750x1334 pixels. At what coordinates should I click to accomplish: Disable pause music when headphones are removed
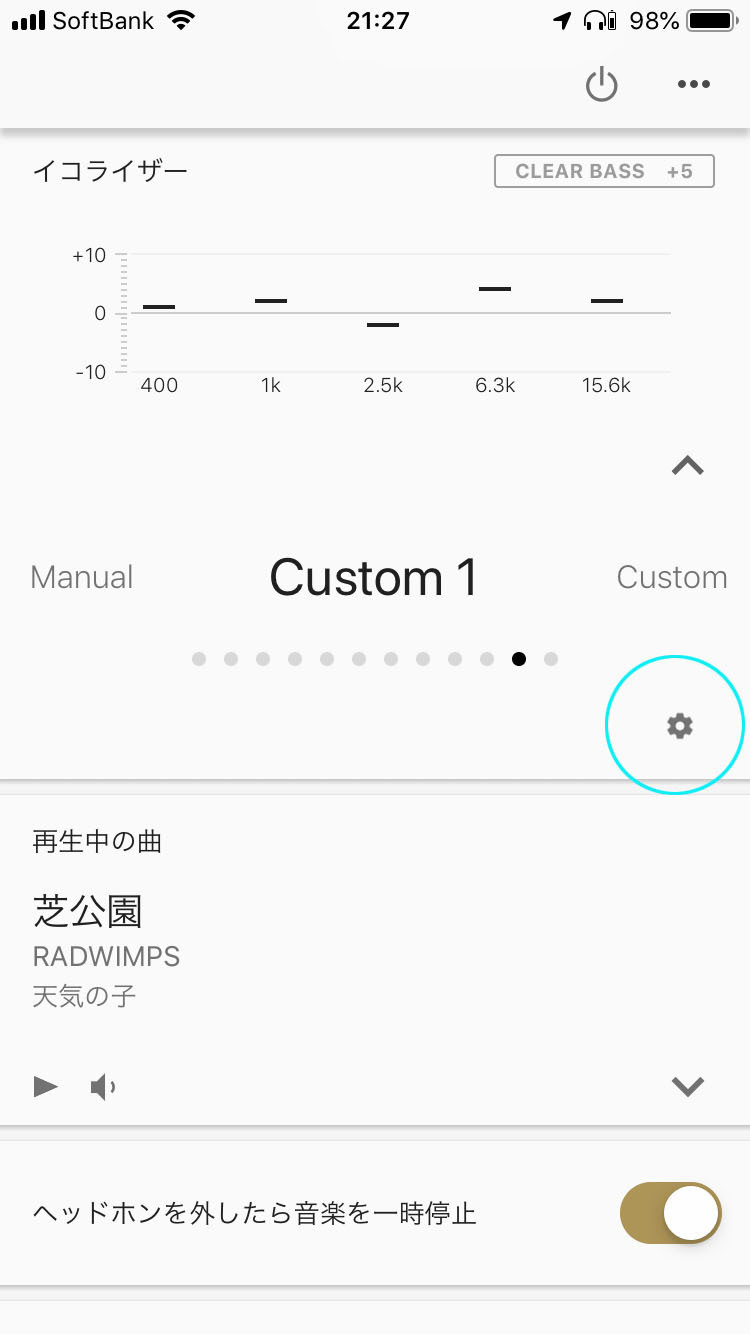pos(671,1213)
